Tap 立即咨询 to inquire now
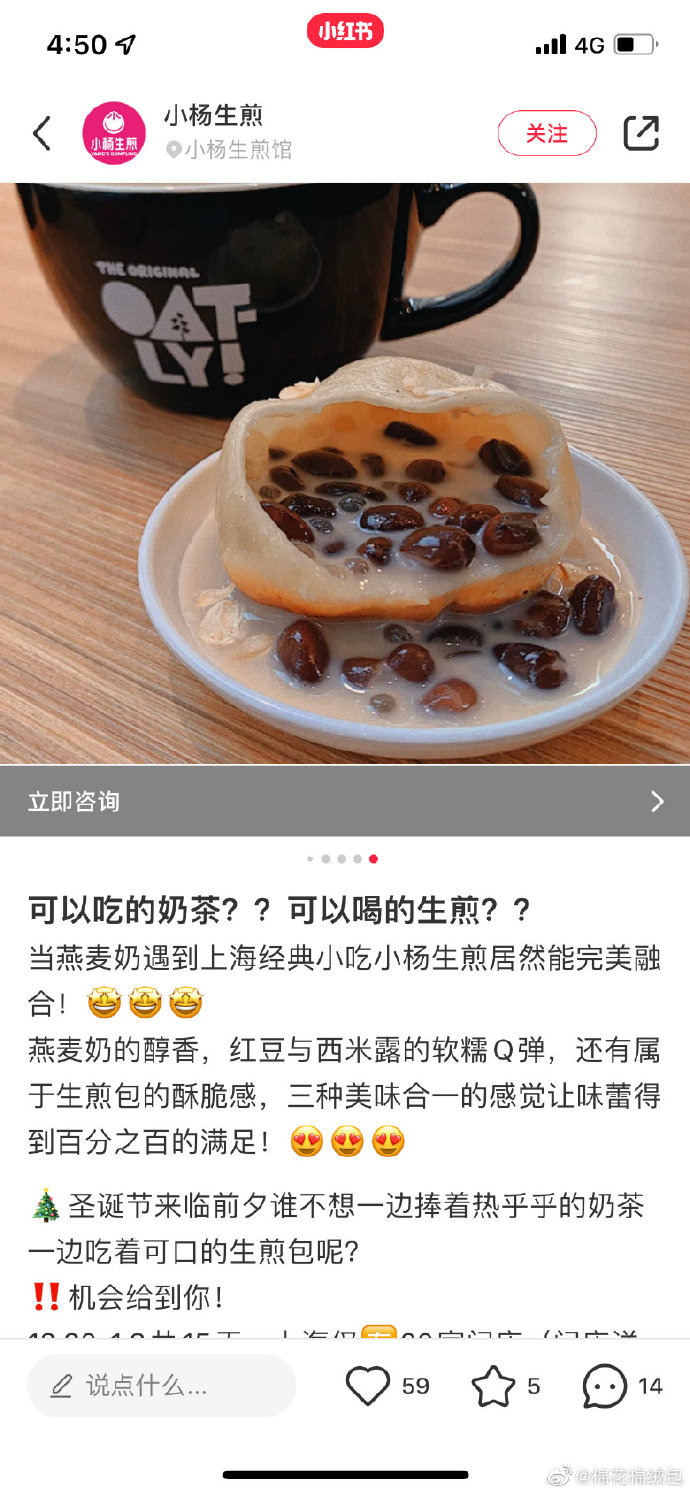Viewport: 690px width, 1493px height. tap(344, 801)
